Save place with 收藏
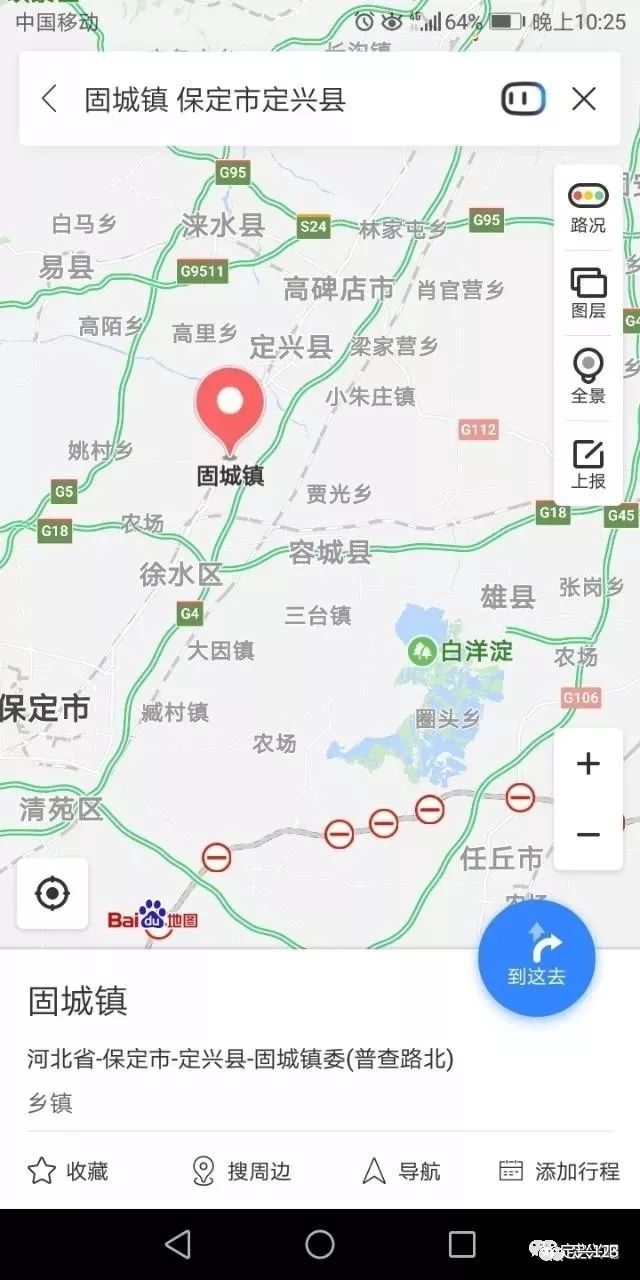 click(x=67, y=1171)
